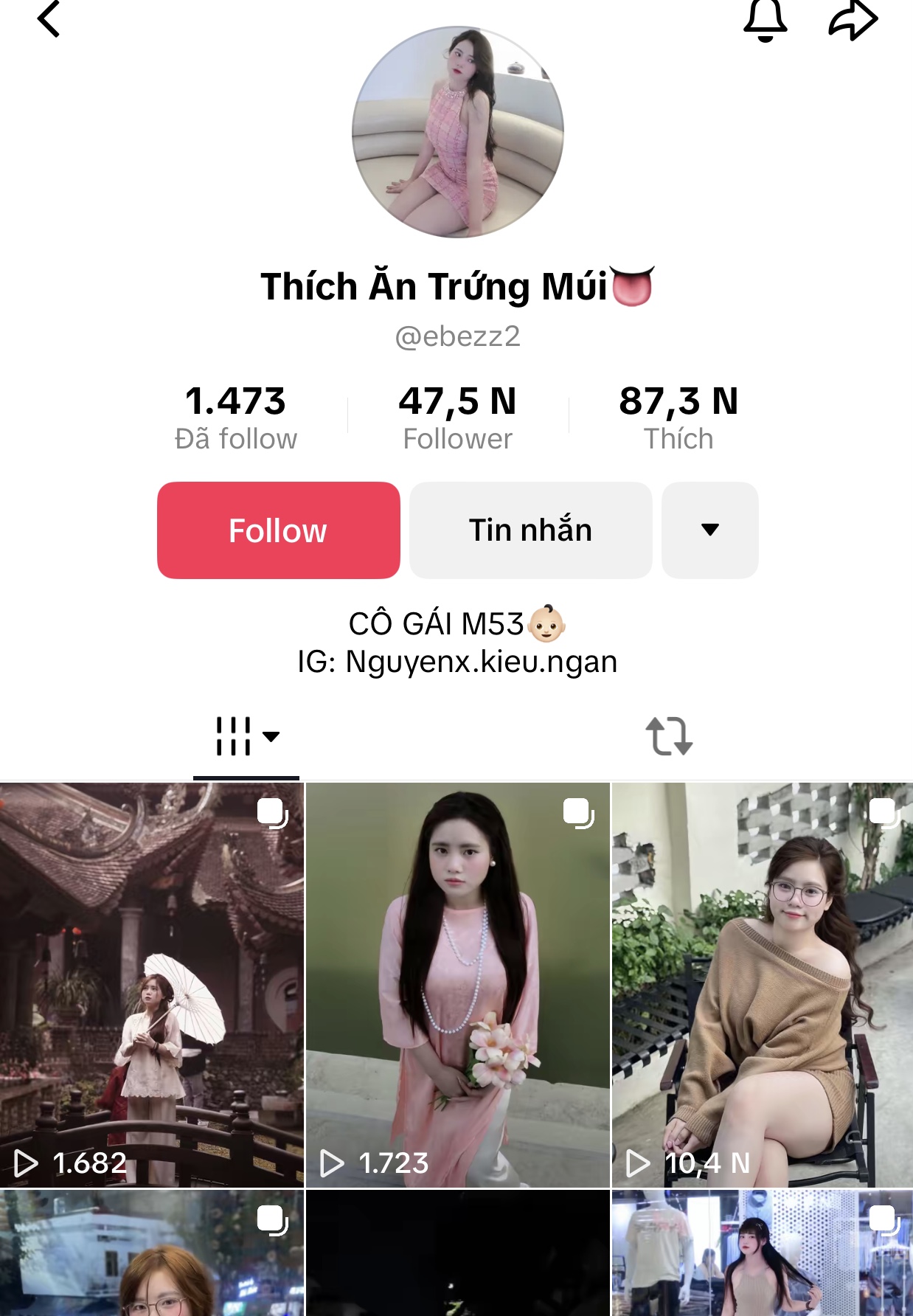
Task: Switch to the reposts tab
Action: [669, 736]
